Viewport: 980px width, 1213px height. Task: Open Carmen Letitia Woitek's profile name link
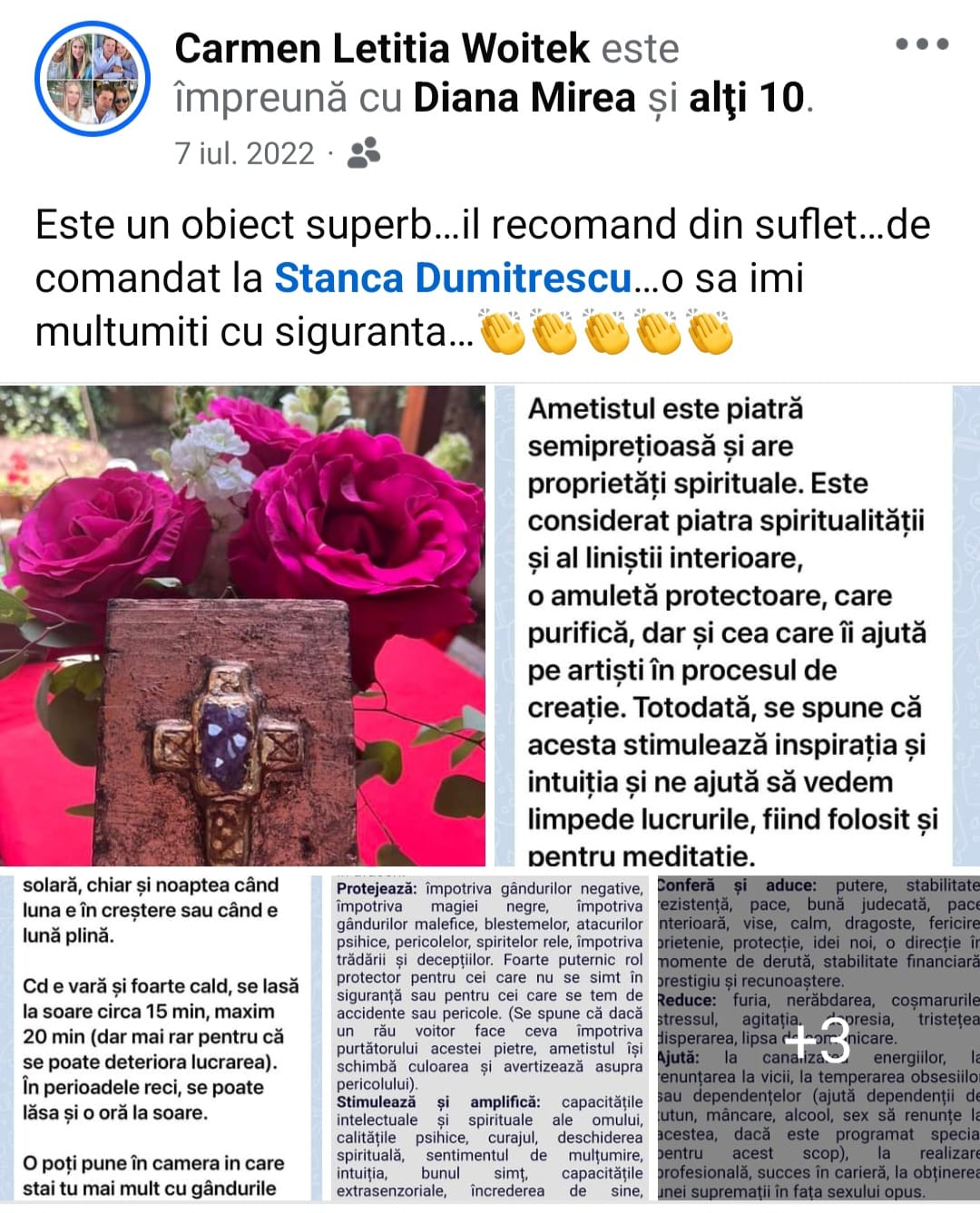381,48
